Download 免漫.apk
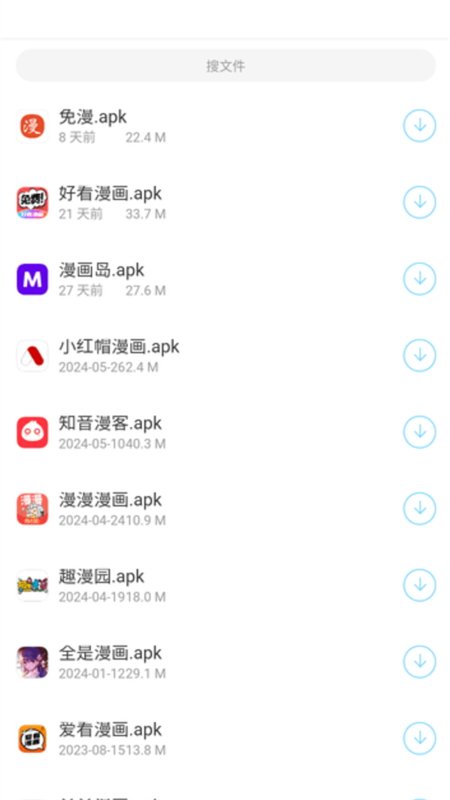This screenshot has height=800, width=450. coord(419,126)
